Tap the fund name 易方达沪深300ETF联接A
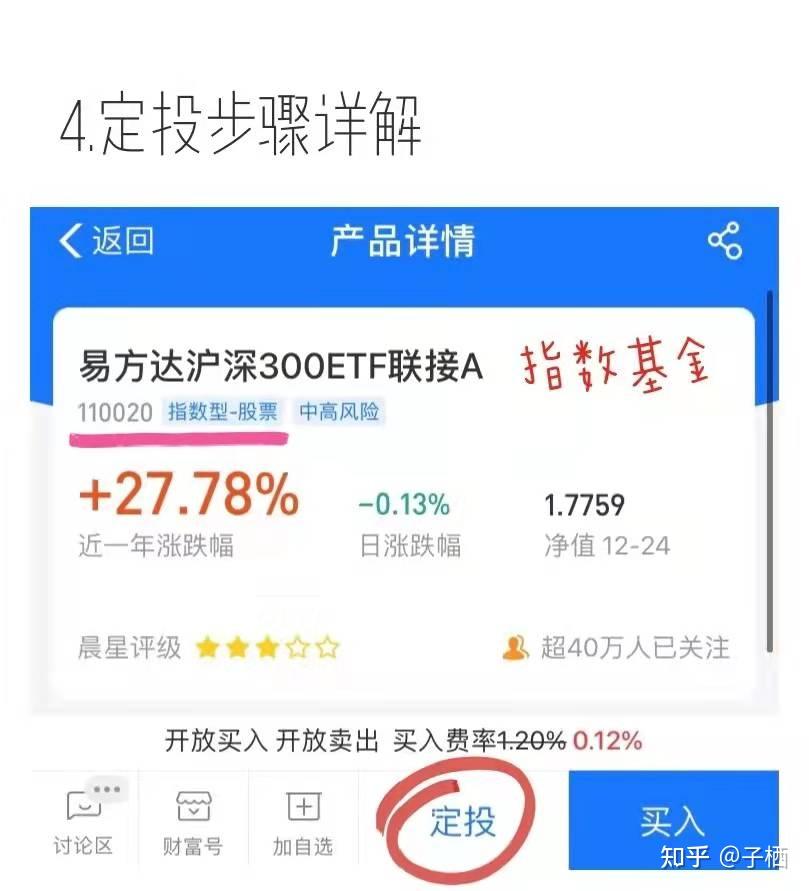809x891 pixels. tap(283, 367)
